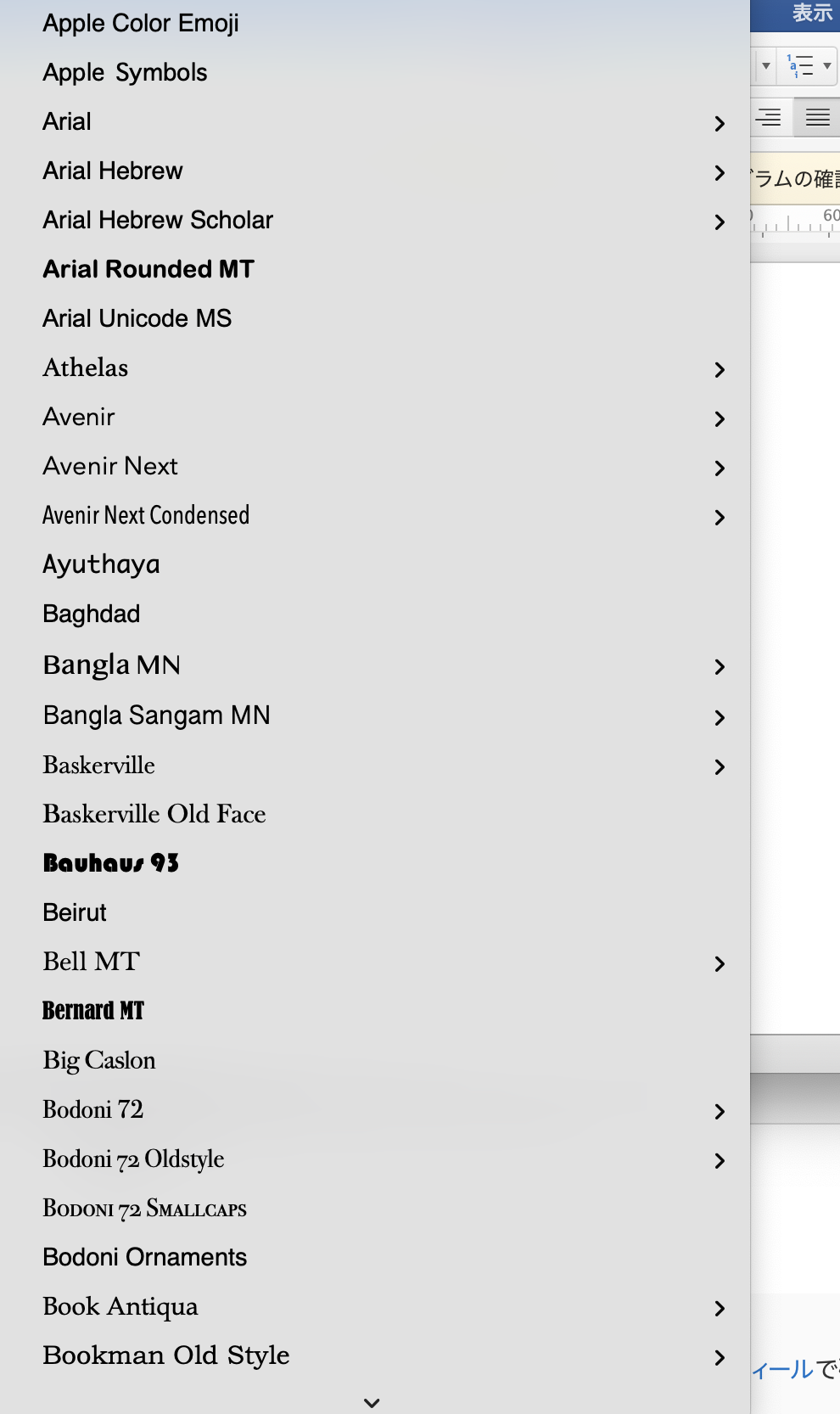Choose Baskerville Old Face font
The image size is (840, 1414).
(x=154, y=815)
